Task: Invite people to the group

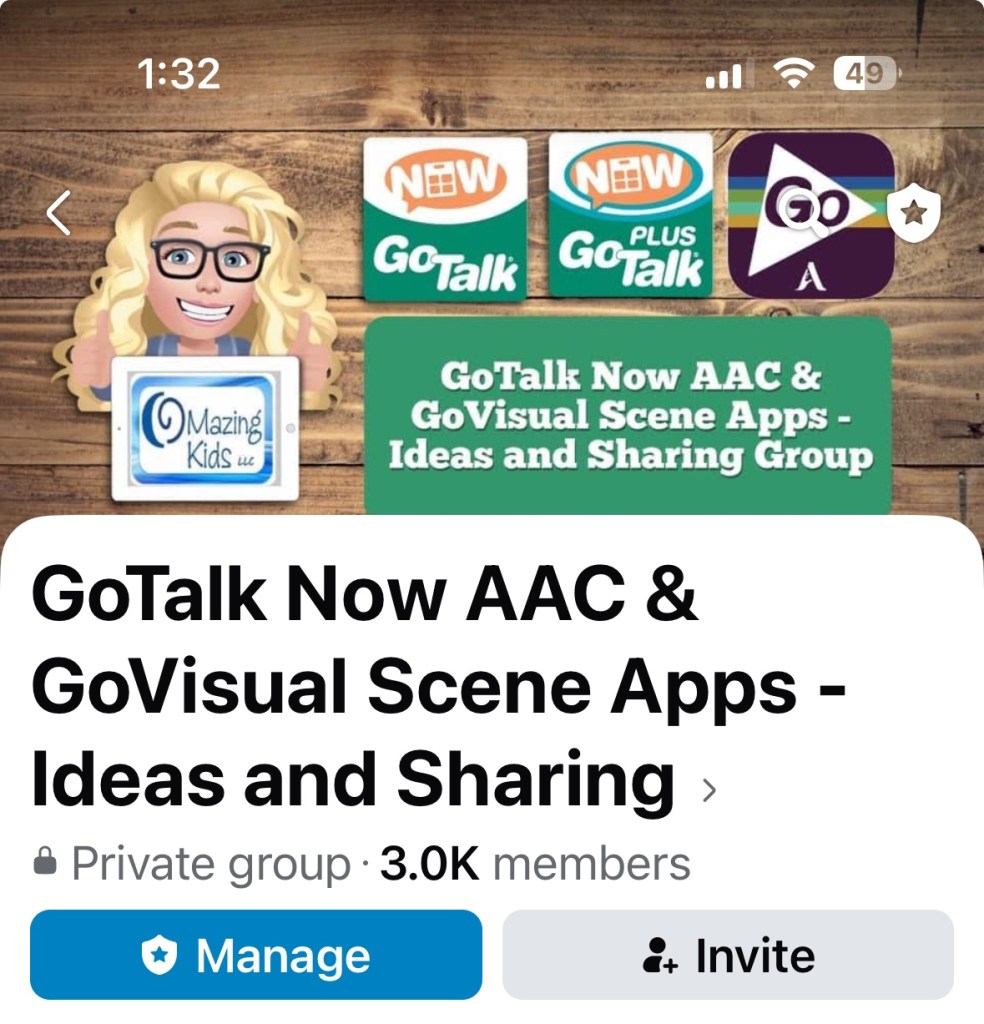Action: tap(728, 955)
